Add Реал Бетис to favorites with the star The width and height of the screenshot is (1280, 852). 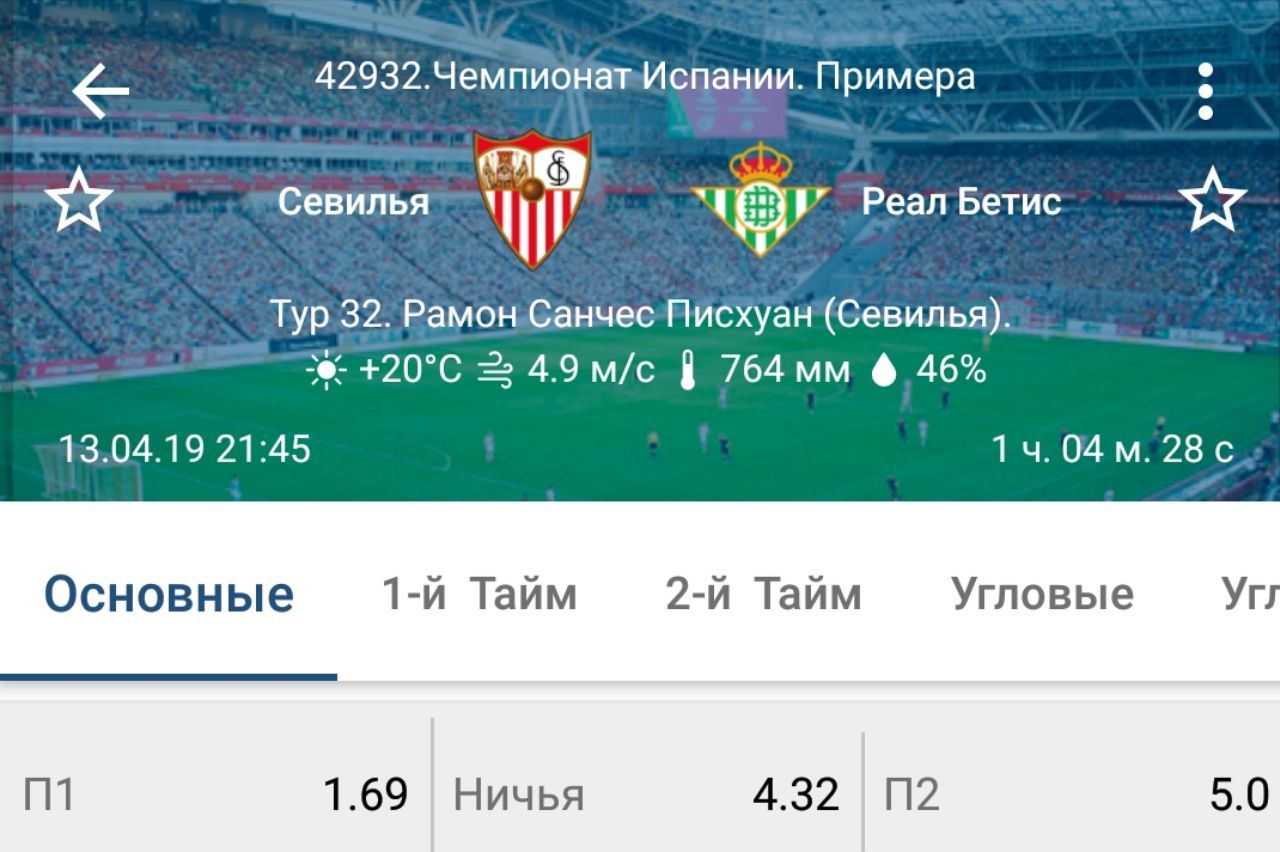[x=1212, y=201]
